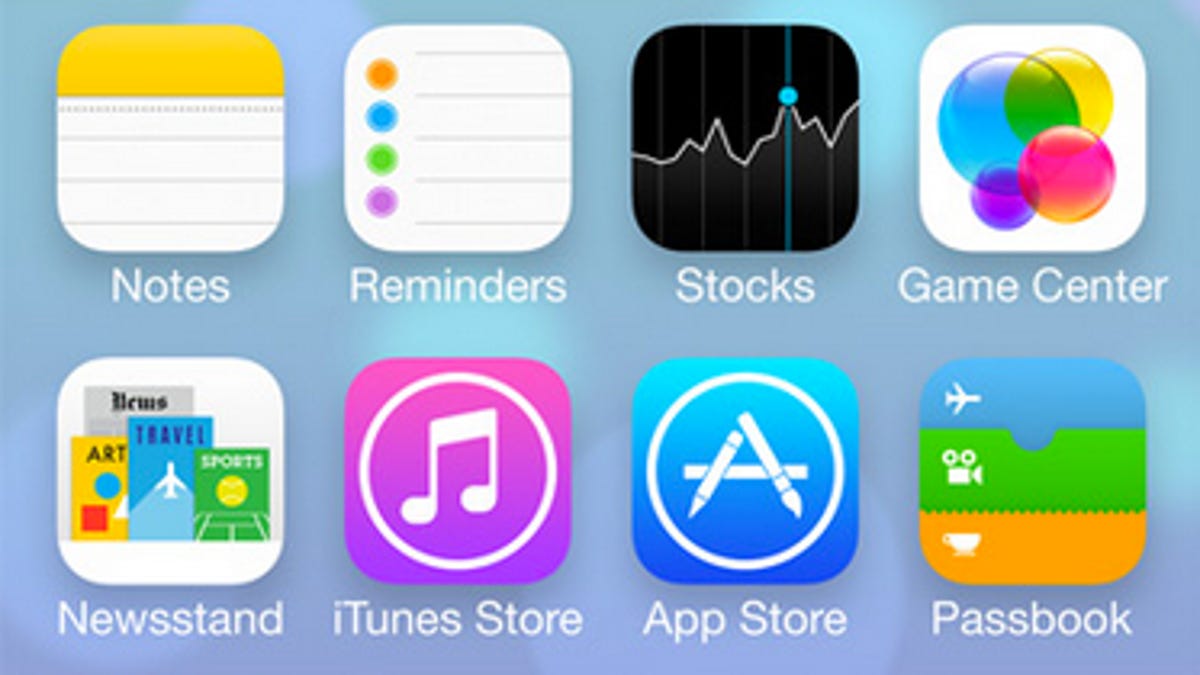1200x675 pixels.
Task: Open the Notes app
Action: 170,138
